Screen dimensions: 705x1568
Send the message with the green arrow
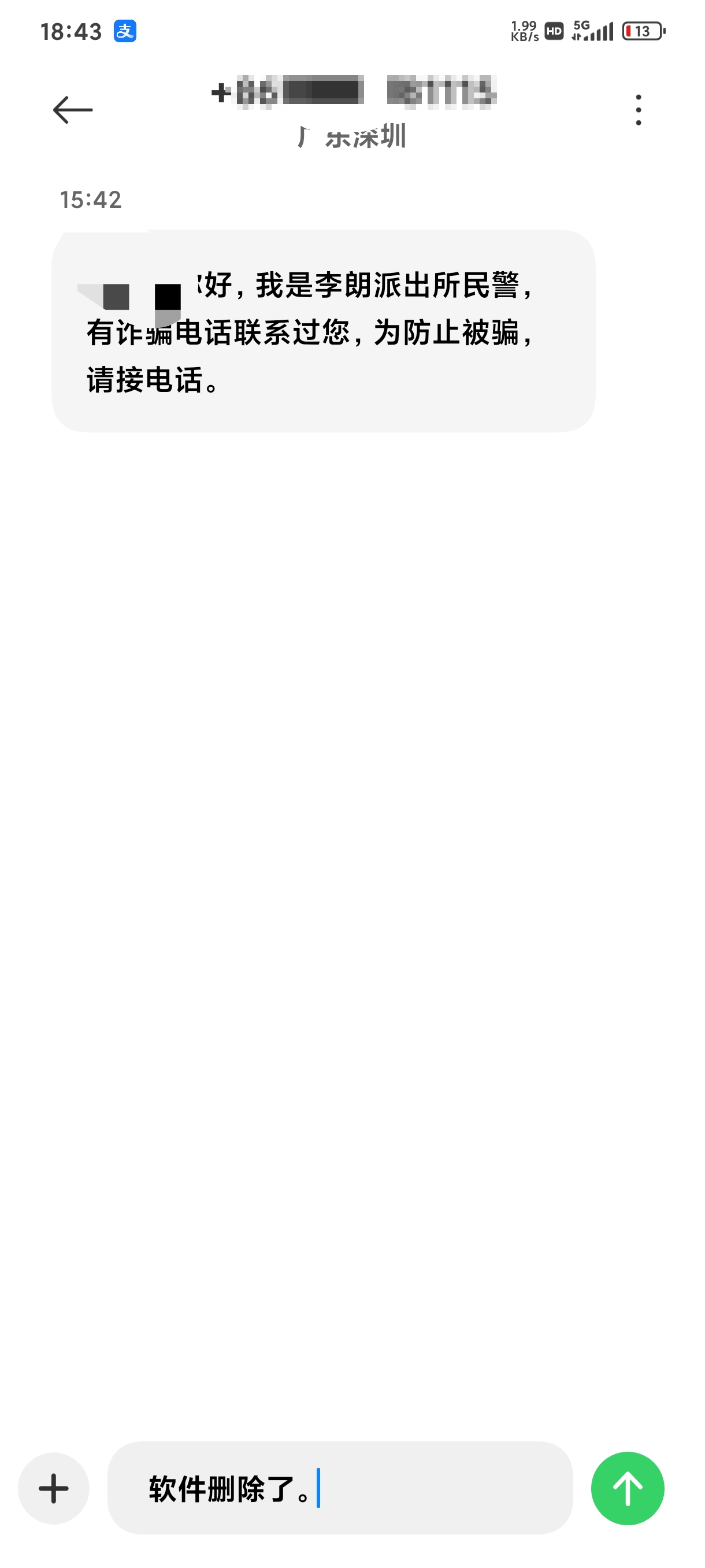627,1488
